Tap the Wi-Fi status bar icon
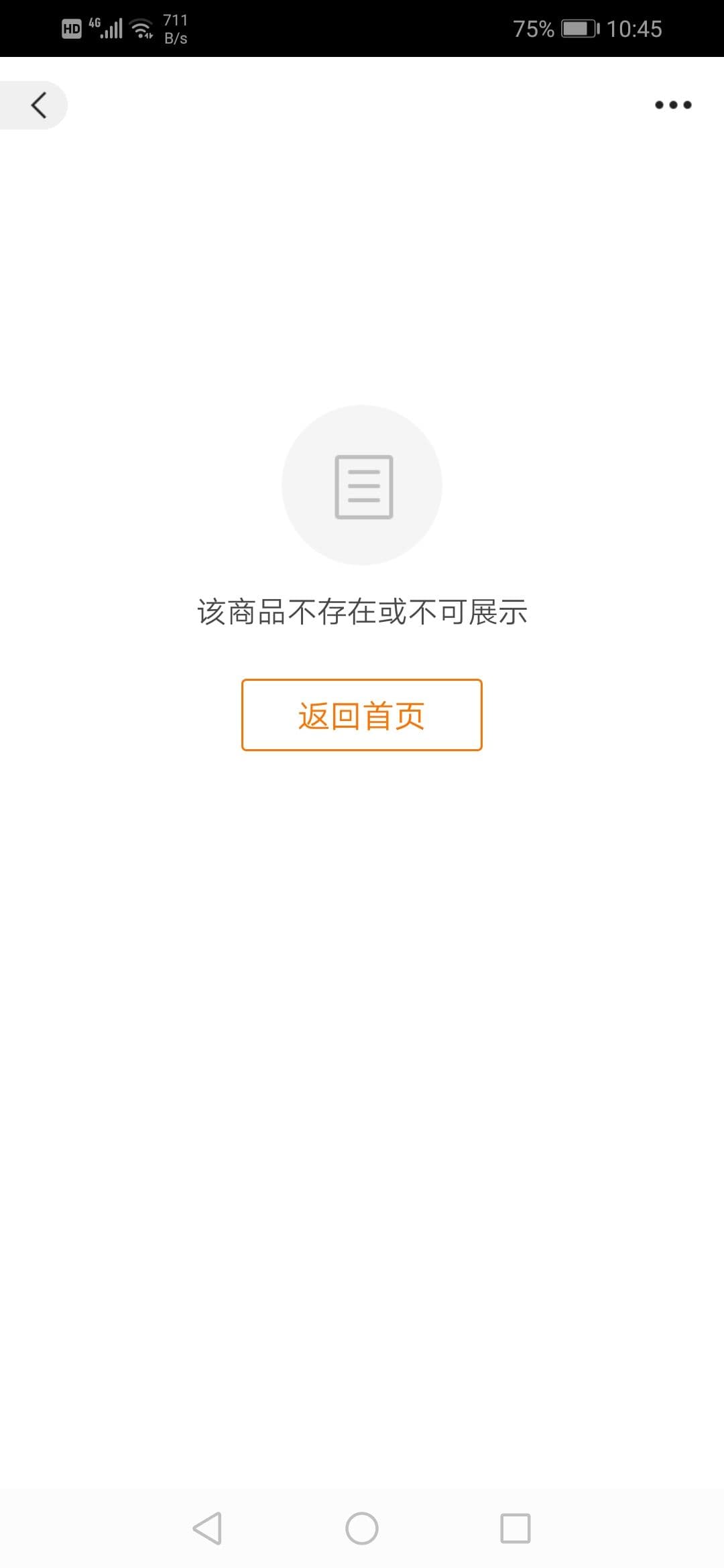This screenshot has width=724, height=1568. tap(141, 28)
